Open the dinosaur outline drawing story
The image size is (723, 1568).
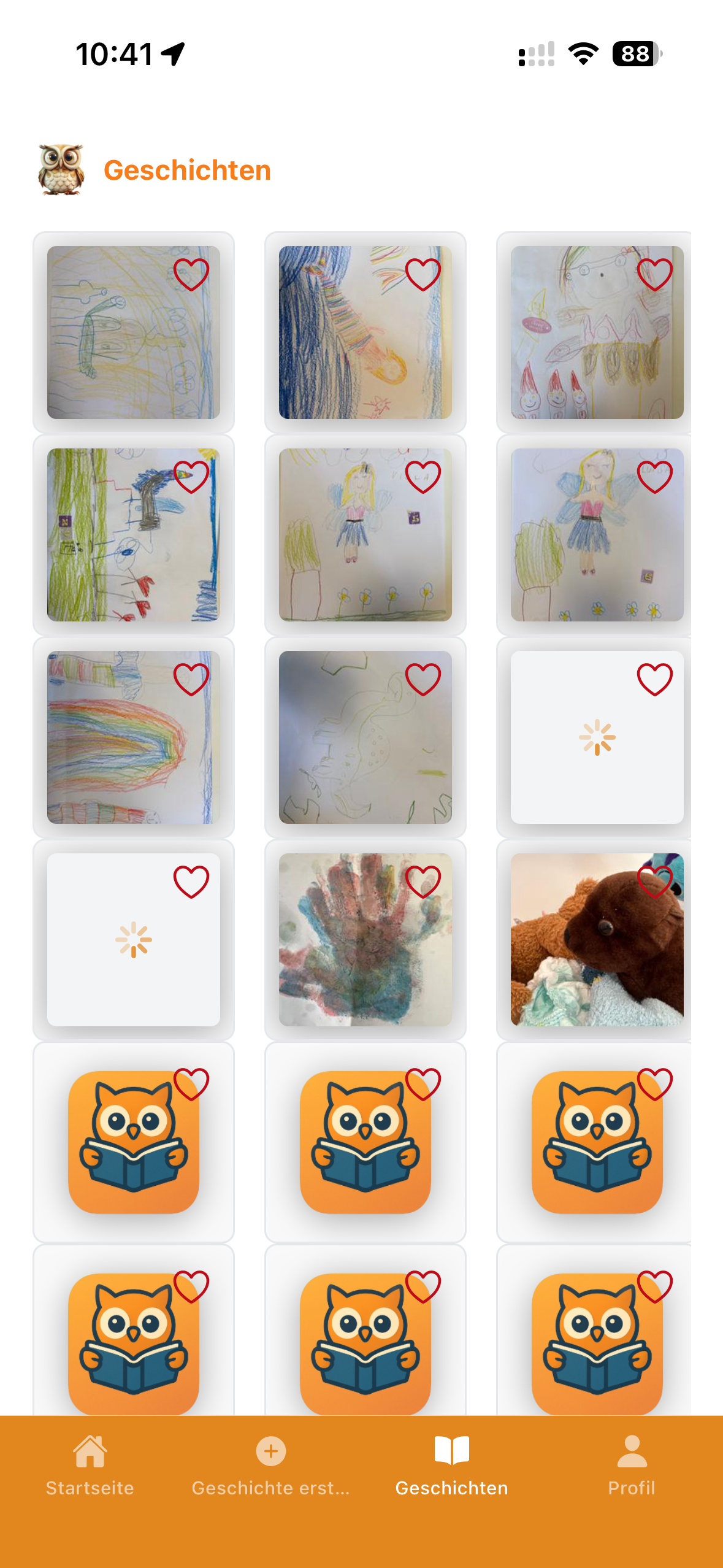(x=365, y=737)
